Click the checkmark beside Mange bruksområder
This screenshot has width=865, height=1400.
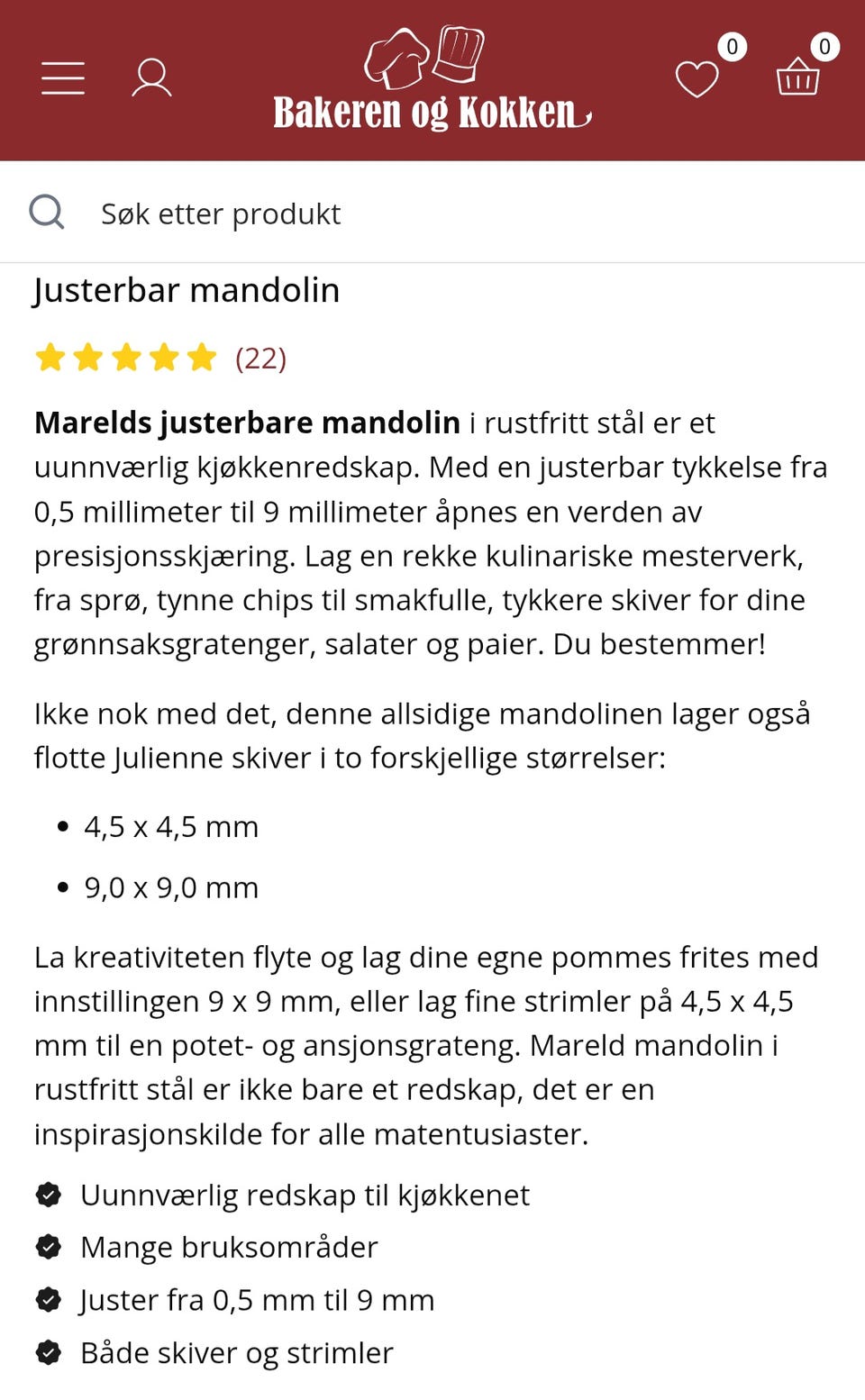click(x=47, y=1247)
